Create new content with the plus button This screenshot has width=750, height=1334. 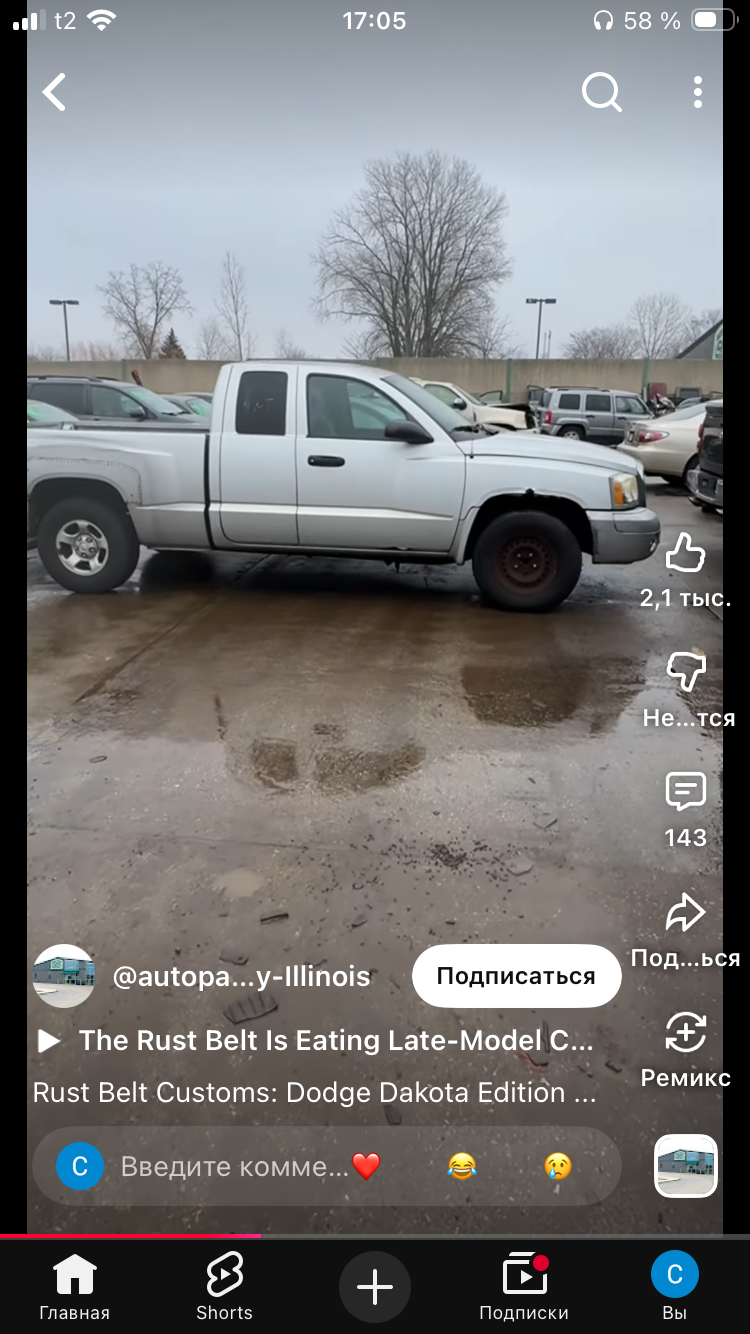[375, 1288]
